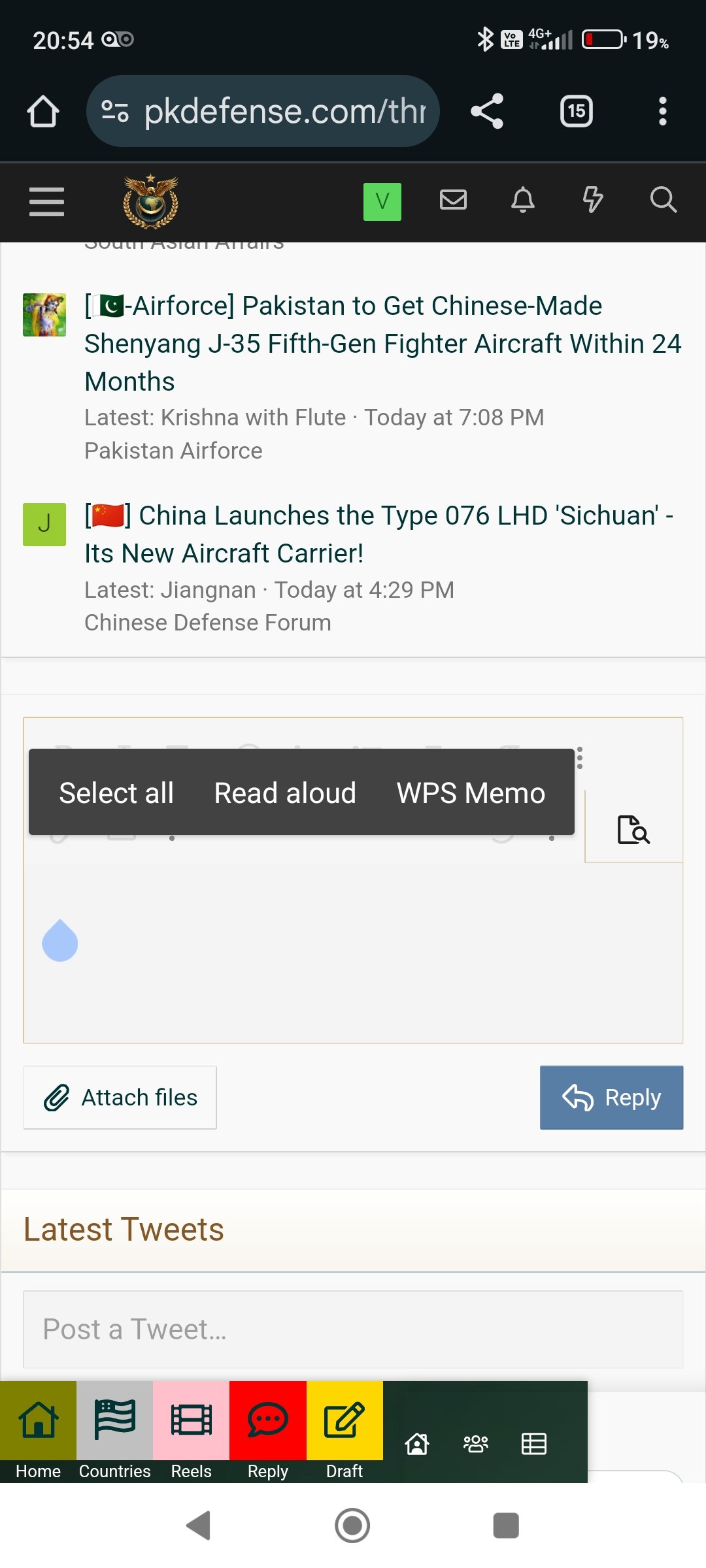Open the user account avatar V
The width and height of the screenshot is (706, 1568).
[x=382, y=201]
